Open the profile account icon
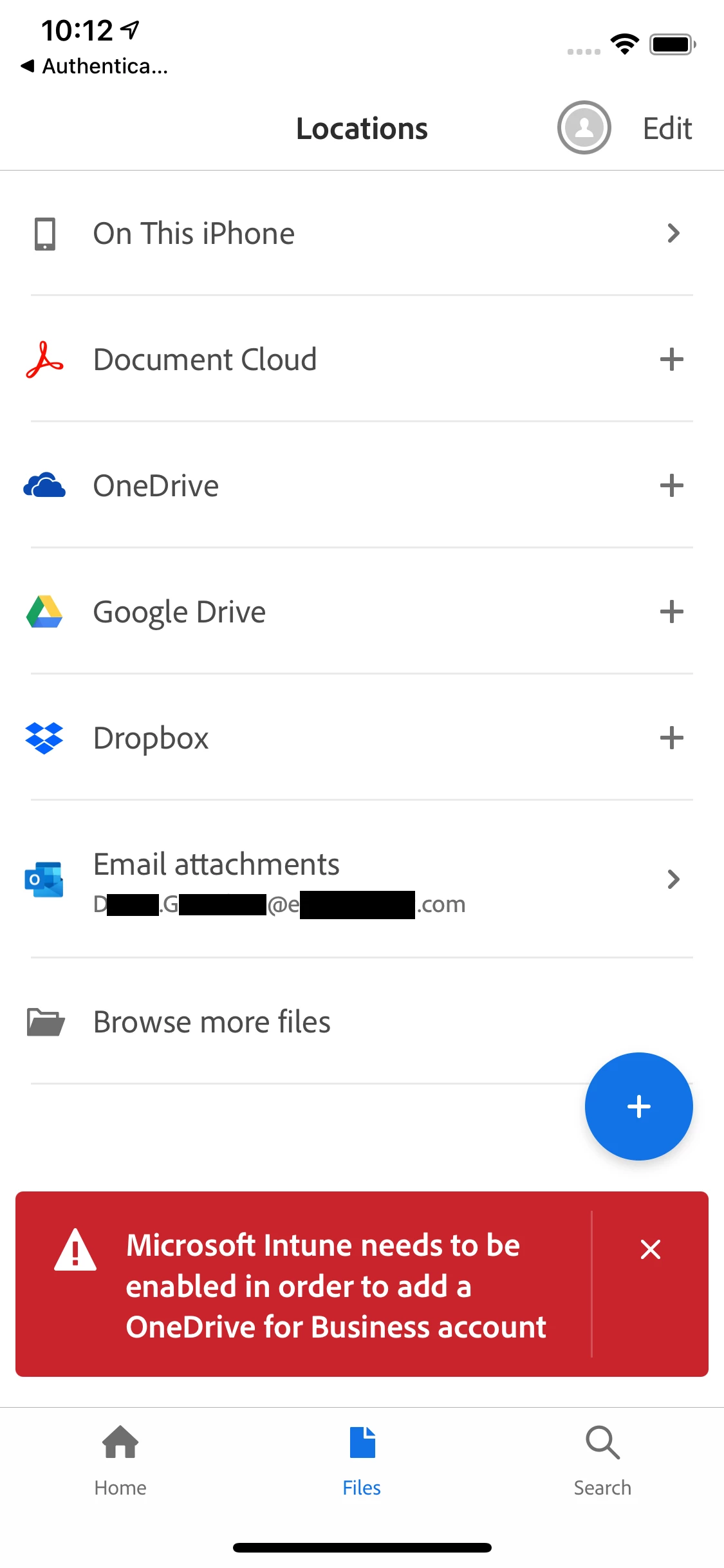Screen dimensions: 724x1568 click(x=584, y=127)
